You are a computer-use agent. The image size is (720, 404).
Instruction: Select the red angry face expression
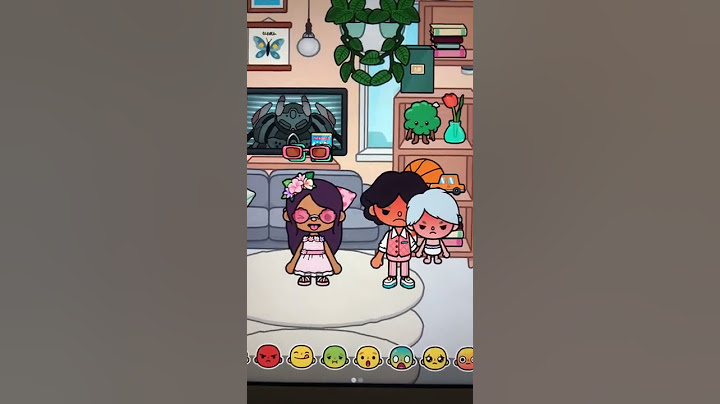point(267,357)
